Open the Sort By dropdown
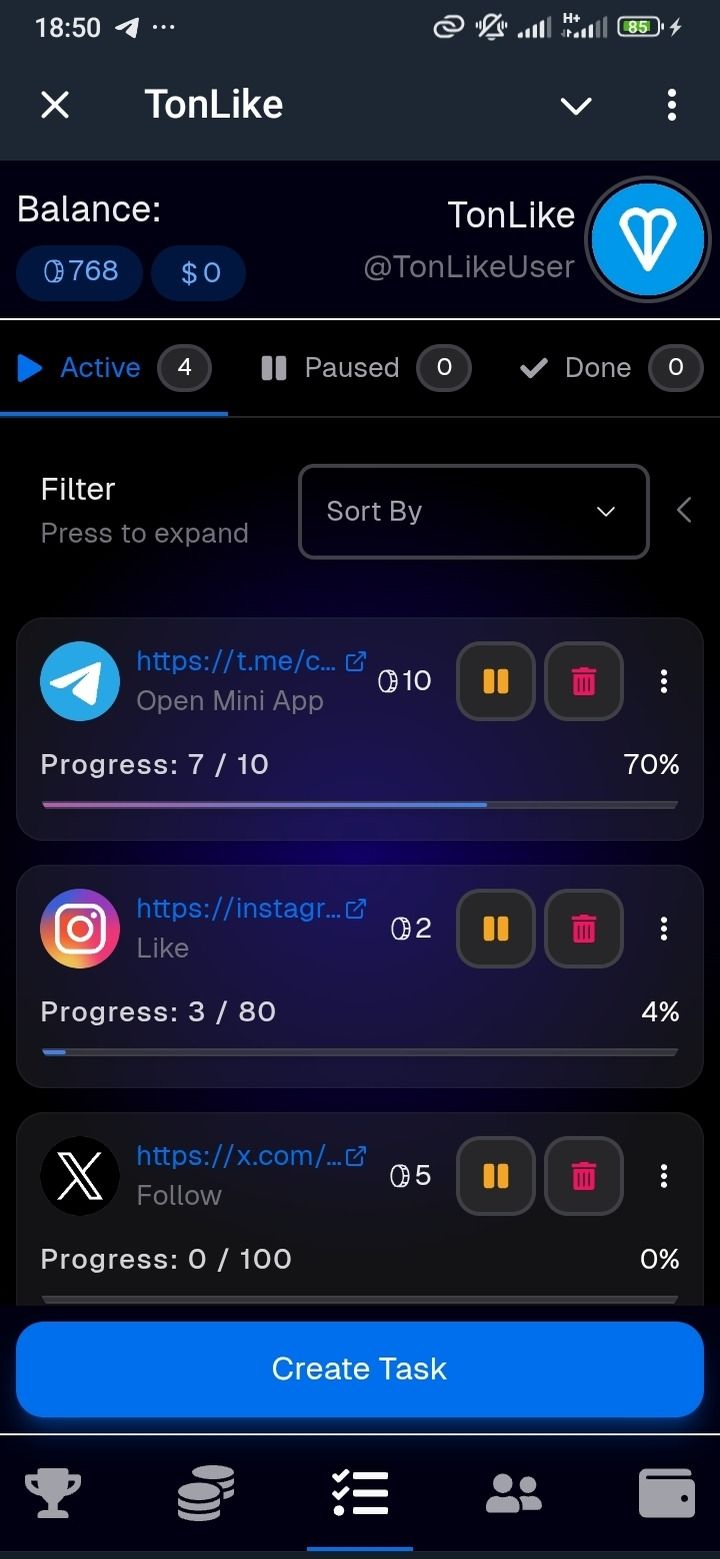 click(473, 511)
